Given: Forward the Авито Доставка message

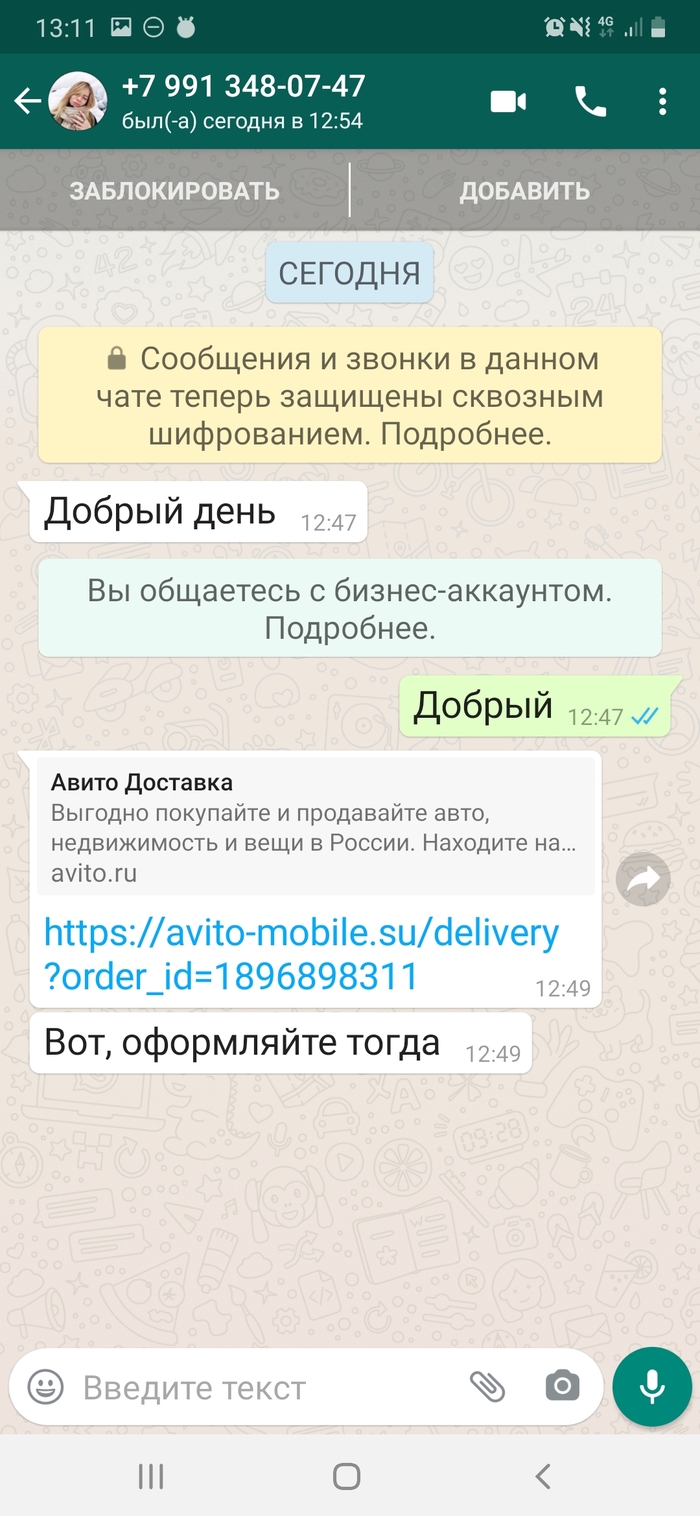Looking at the screenshot, I should click(642, 879).
